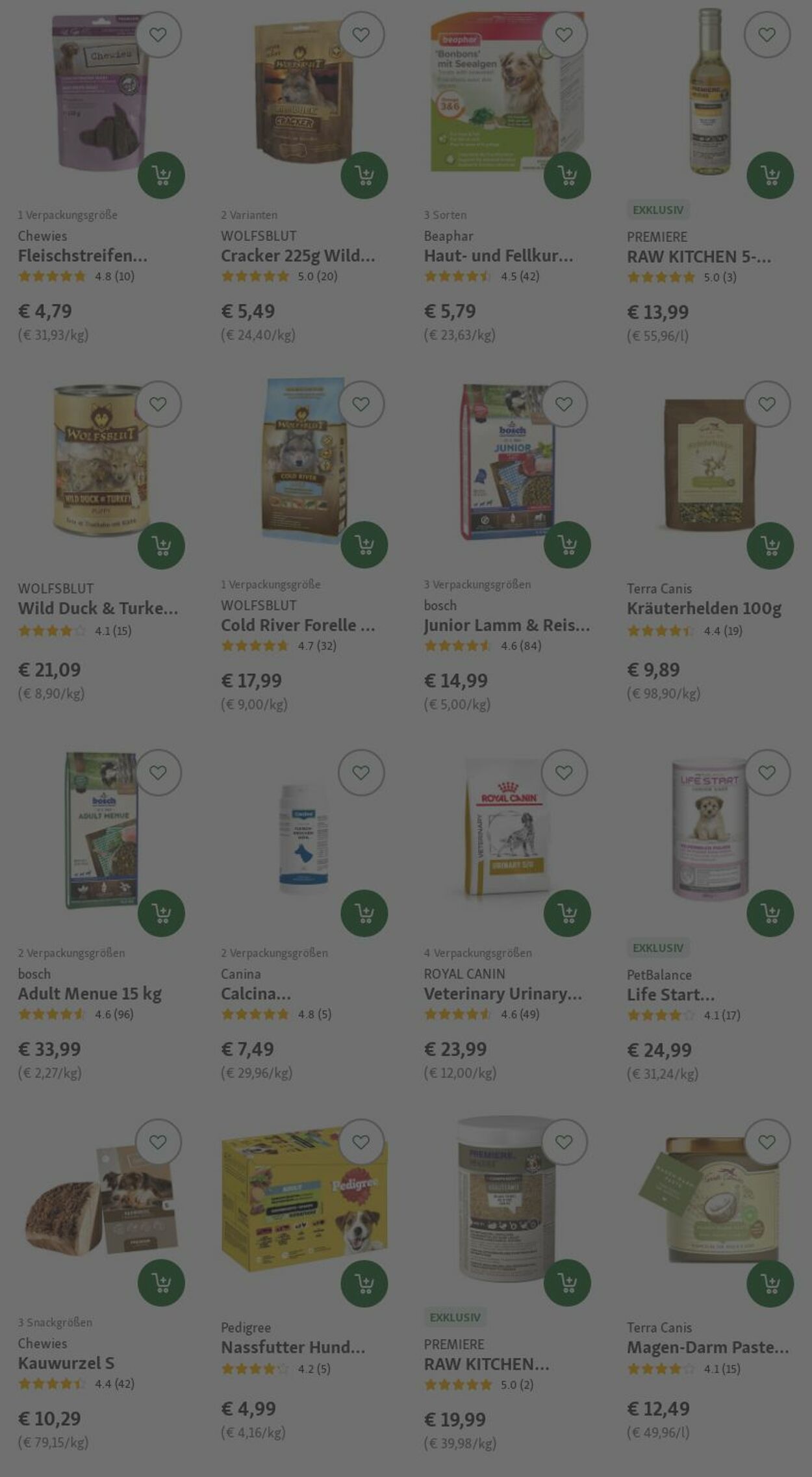Add Chewies Fleischstreifen to wishlist
Screen dimensions: 812x1477
[158, 34]
